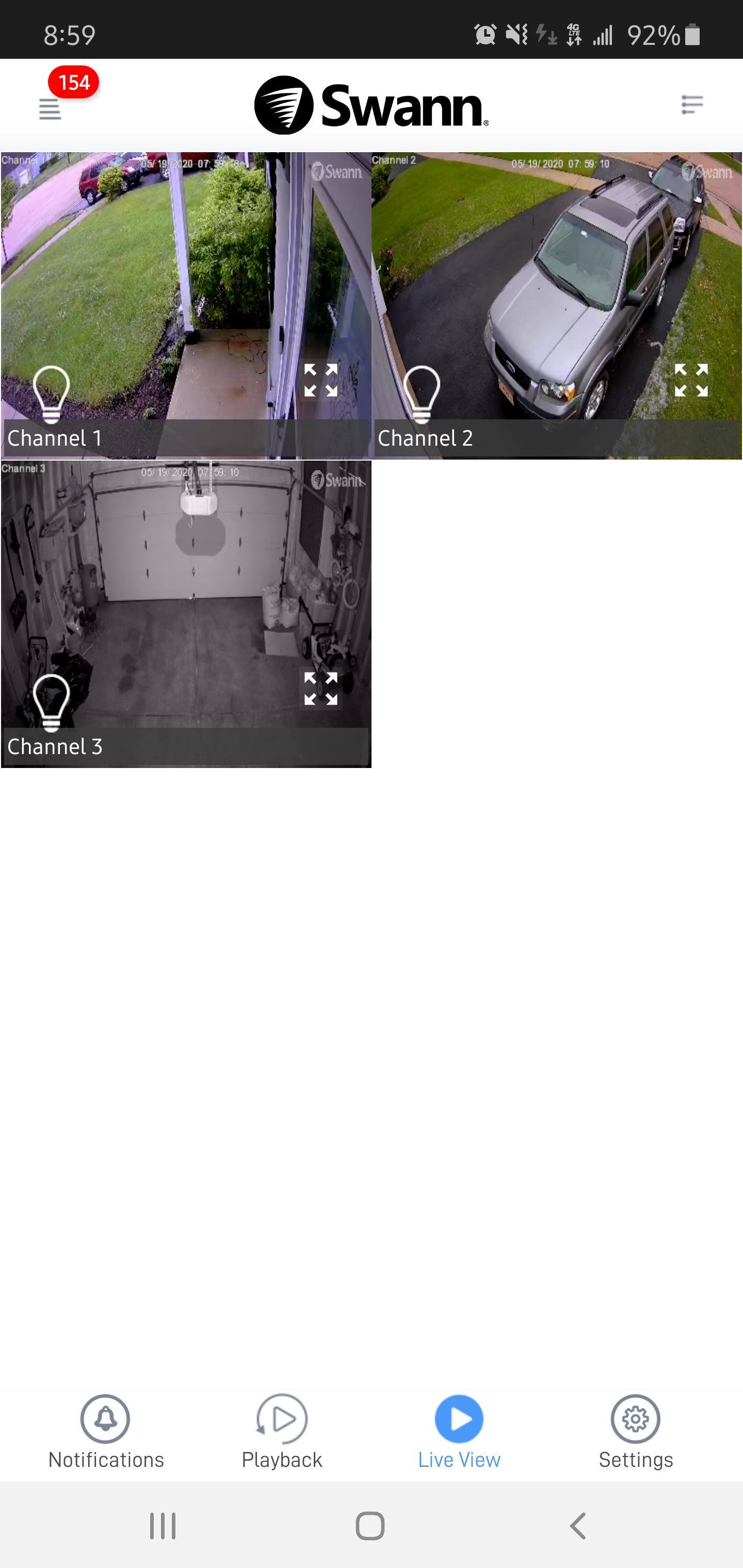Screen dimensions: 743x1568
Task: Switch to the Notifications tab
Action: [x=106, y=1432]
